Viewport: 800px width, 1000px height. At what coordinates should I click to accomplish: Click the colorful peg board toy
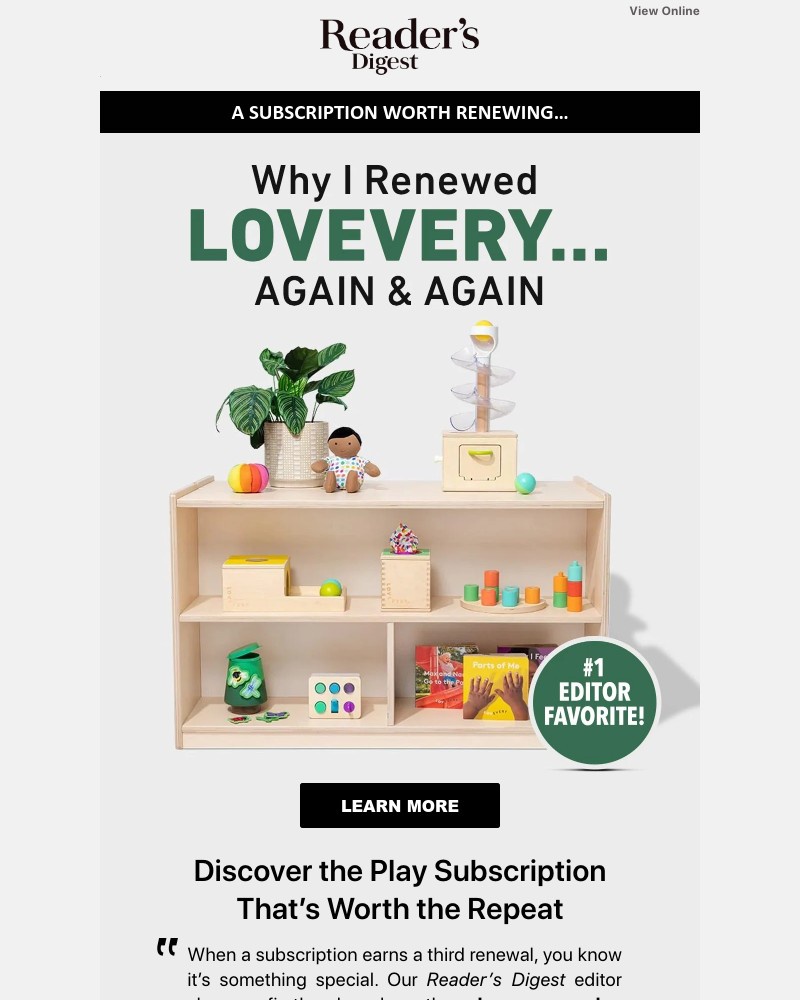[x=336, y=695]
